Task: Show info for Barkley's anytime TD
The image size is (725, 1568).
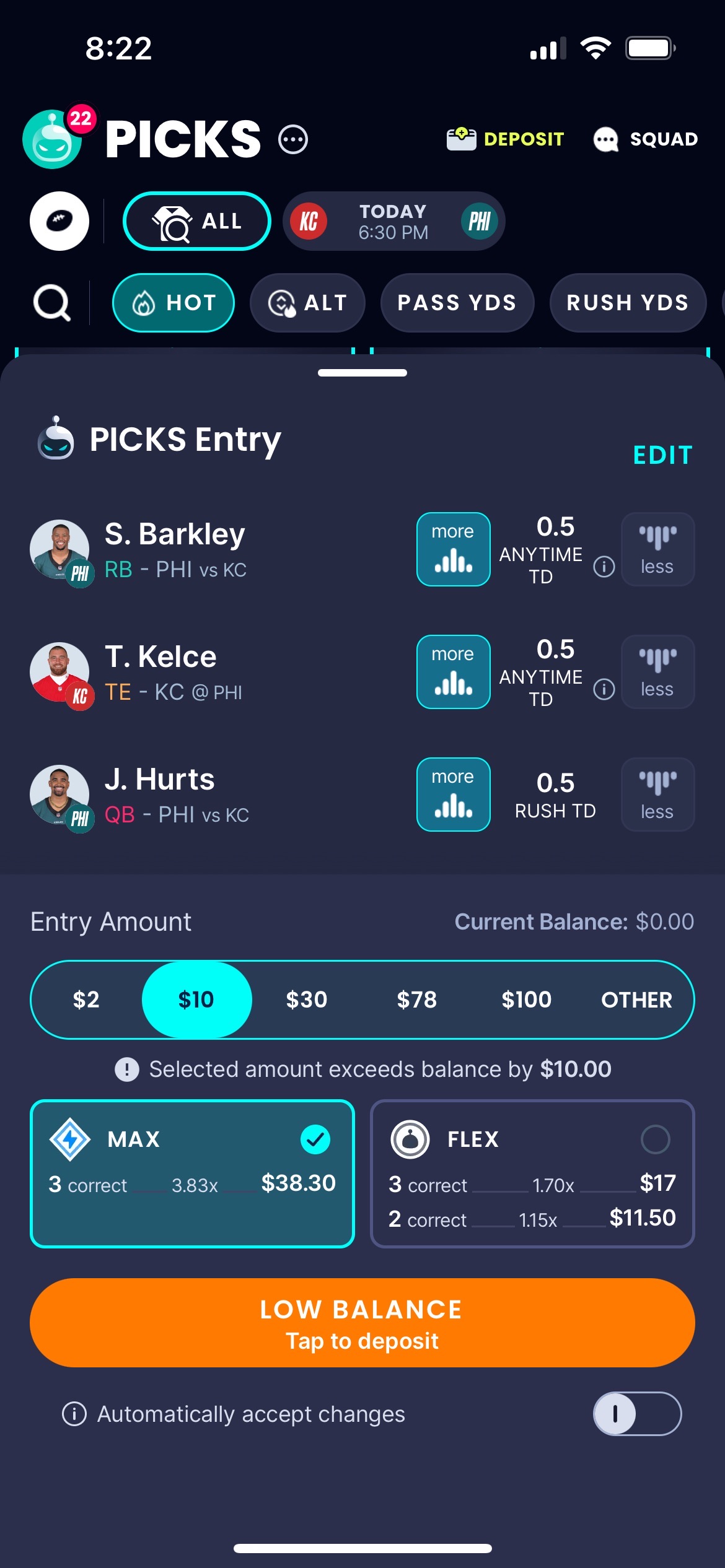Action: (604, 566)
